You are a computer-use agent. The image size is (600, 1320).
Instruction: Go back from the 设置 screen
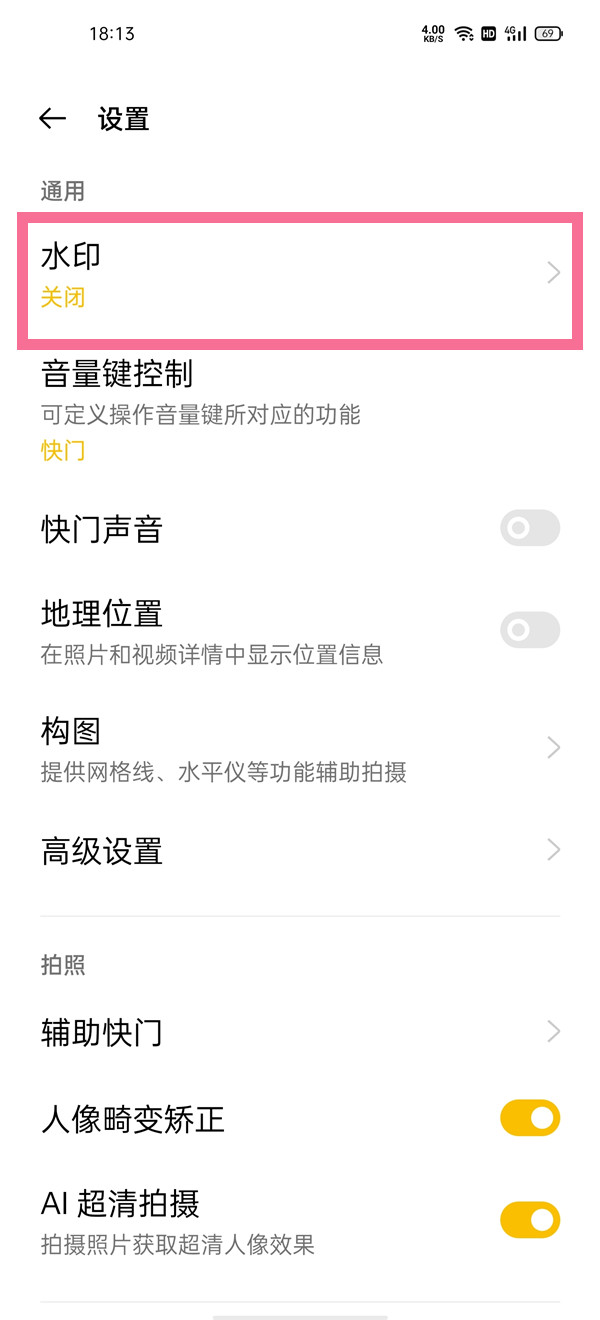(52, 119)
